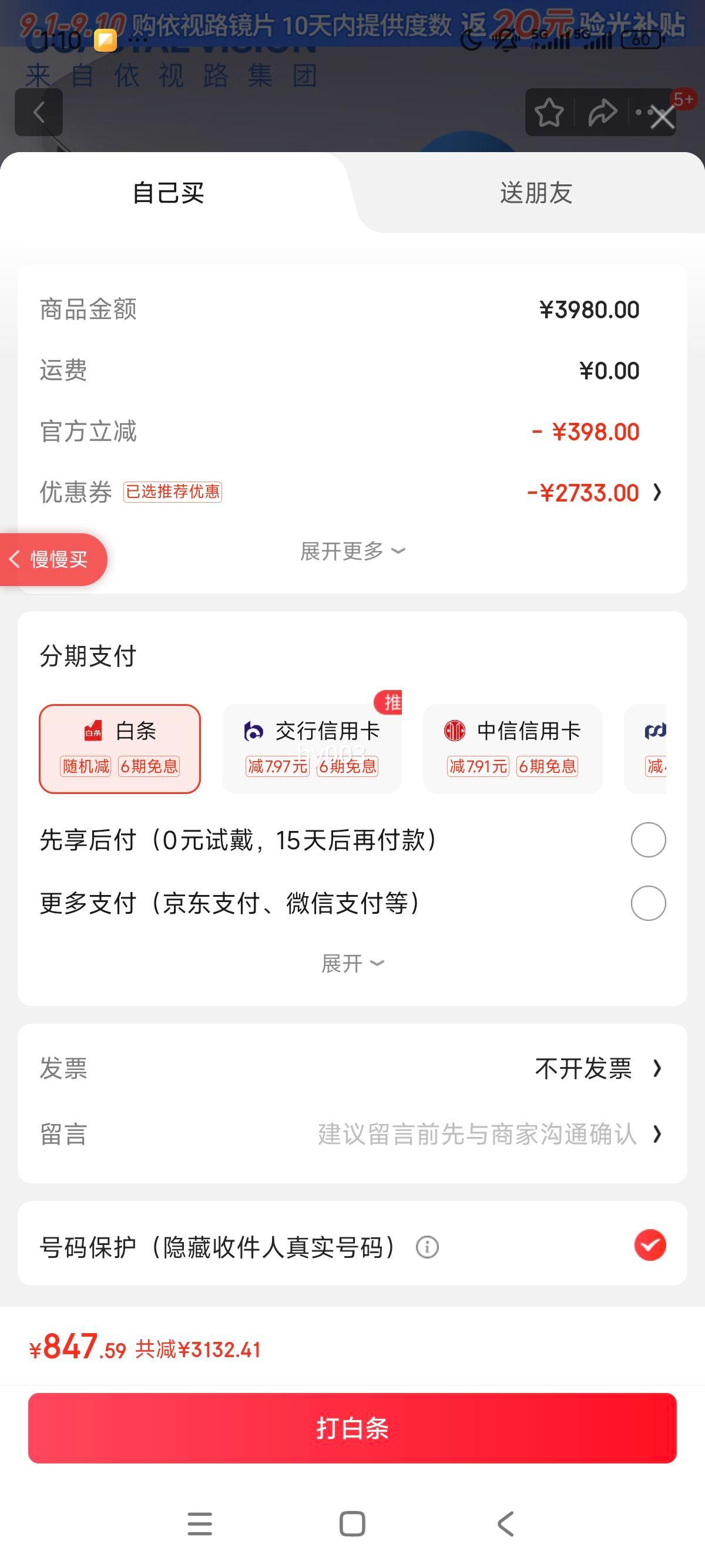This screenshot has width=705, height=1568.
Task: Open the 发票 invoice settings
Action: 352,1068
